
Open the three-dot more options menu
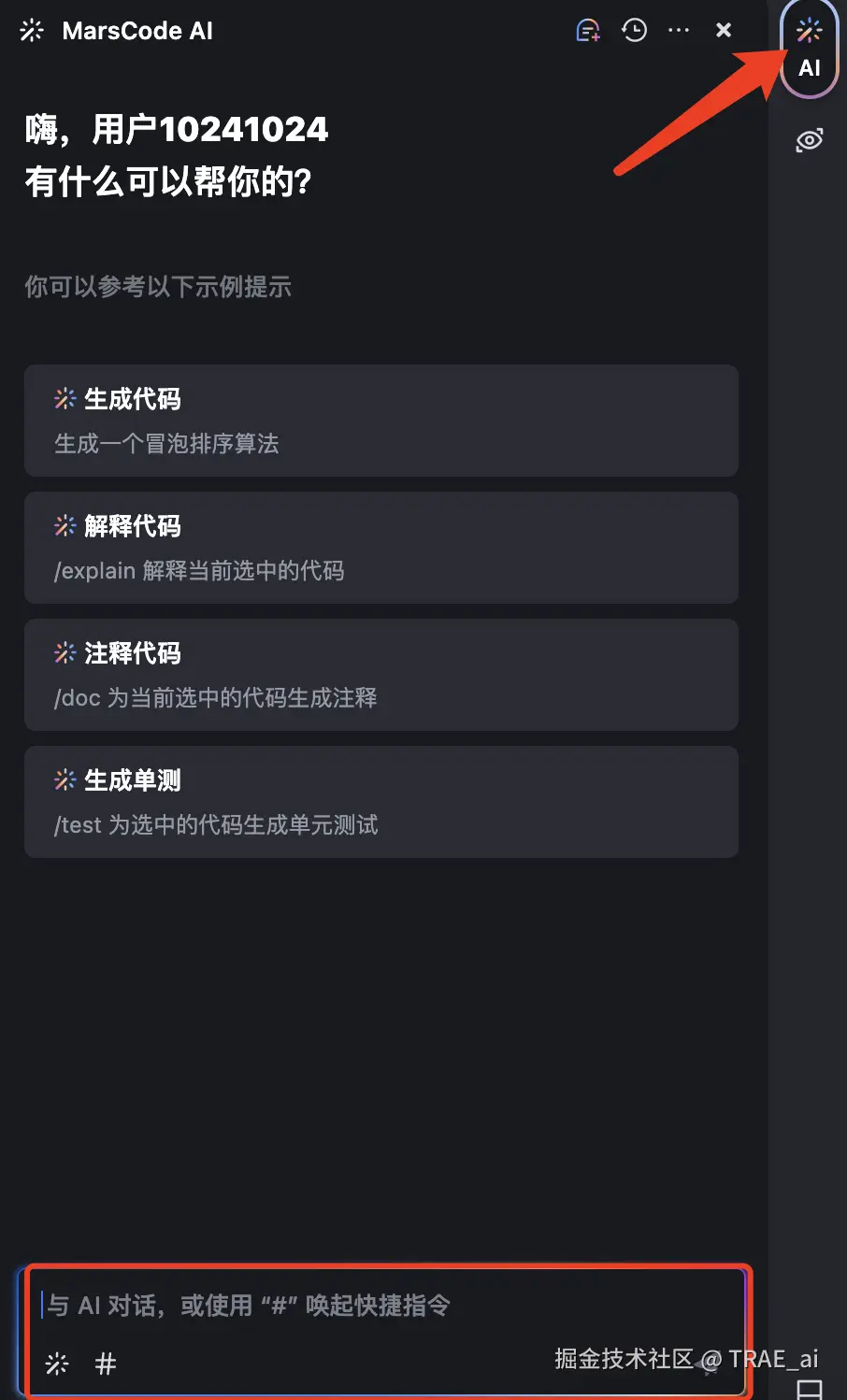tap(679, 31)
